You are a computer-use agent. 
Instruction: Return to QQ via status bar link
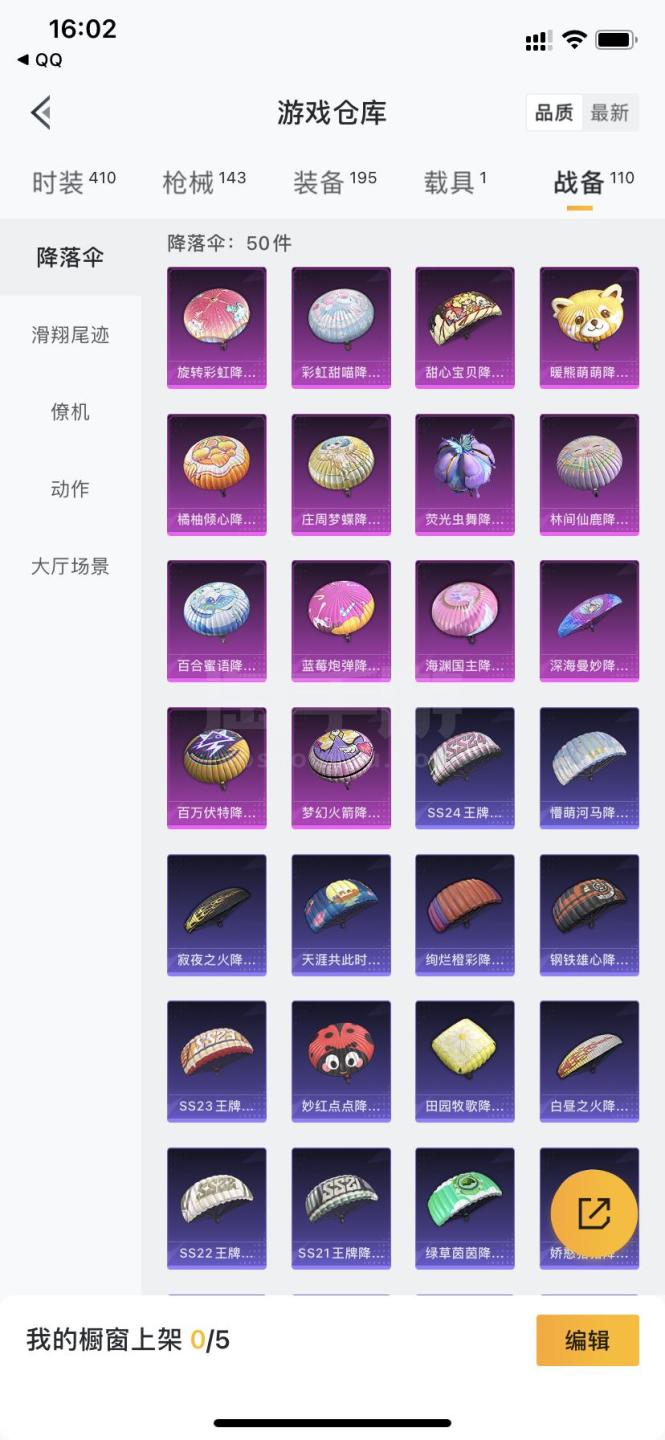click(40, 60)
